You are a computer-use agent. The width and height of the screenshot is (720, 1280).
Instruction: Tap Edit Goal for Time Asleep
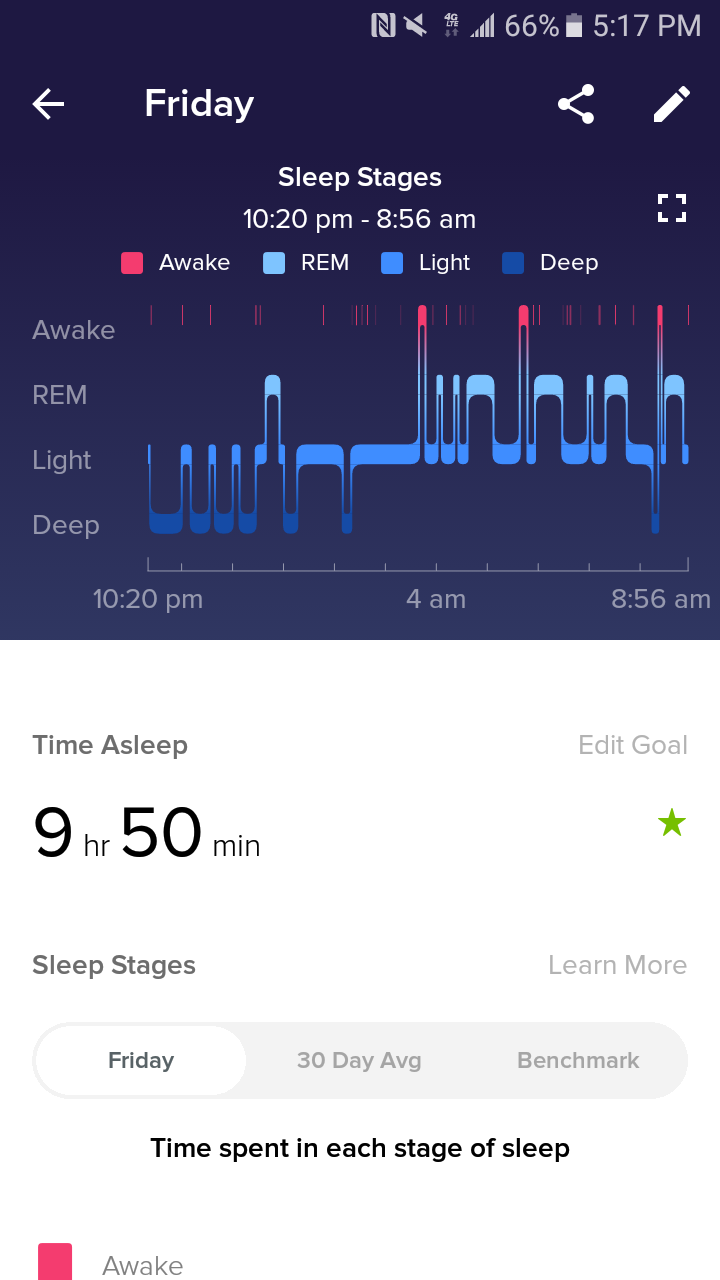coord(632,744)
